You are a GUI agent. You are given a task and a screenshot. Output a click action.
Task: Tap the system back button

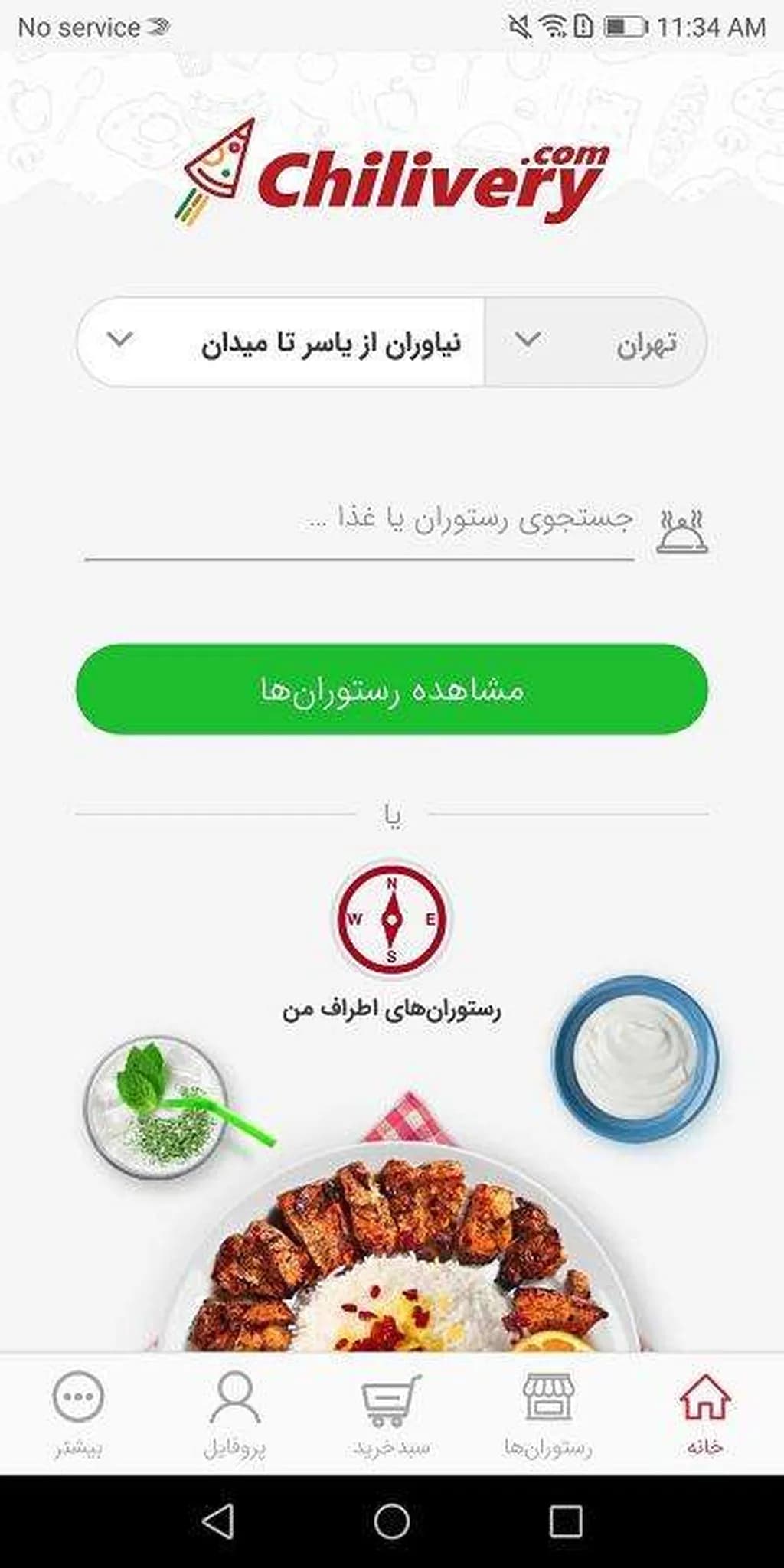pos(218,1521)
